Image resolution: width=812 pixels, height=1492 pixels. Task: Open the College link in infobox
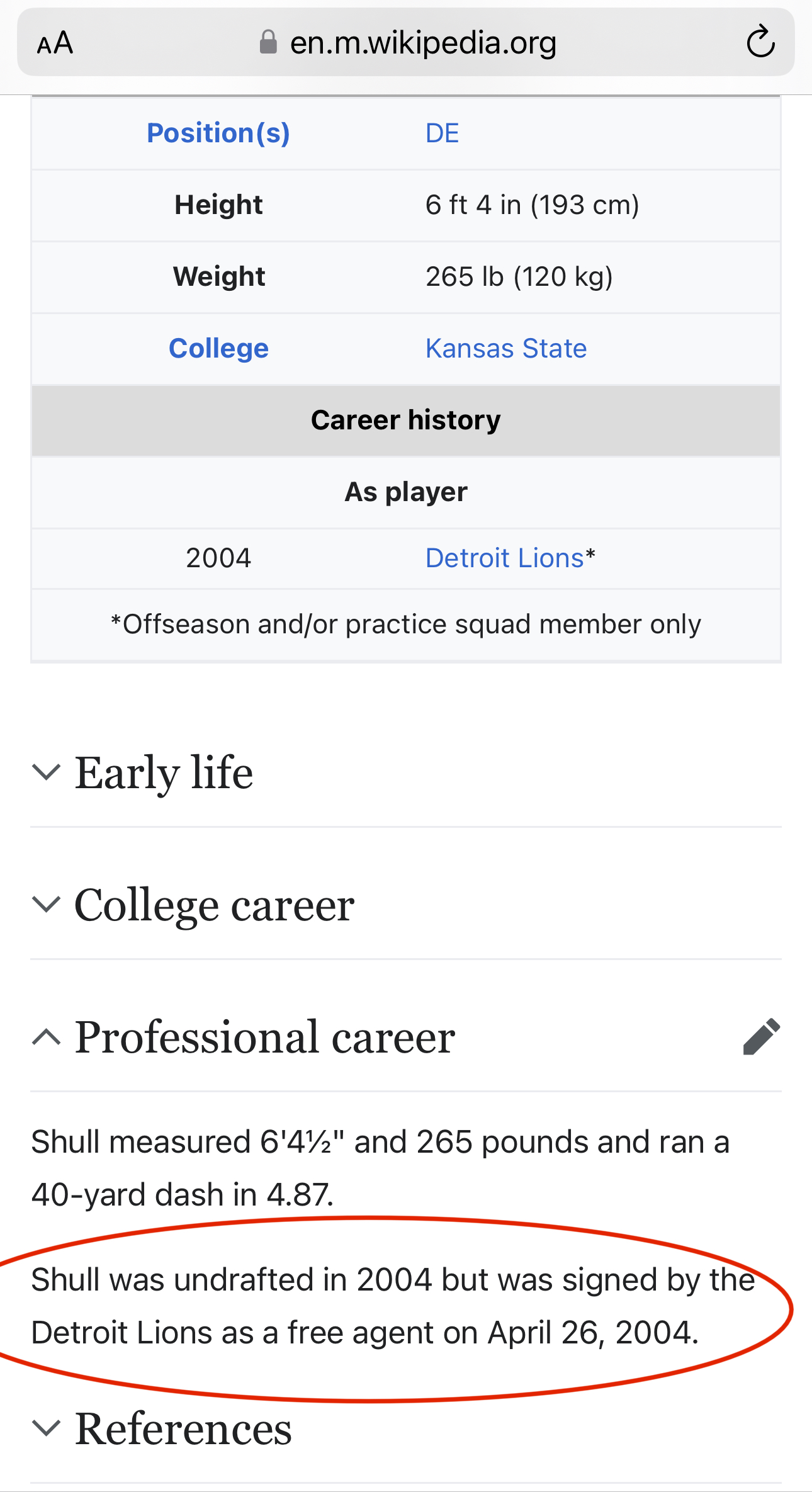pos(218,349)
